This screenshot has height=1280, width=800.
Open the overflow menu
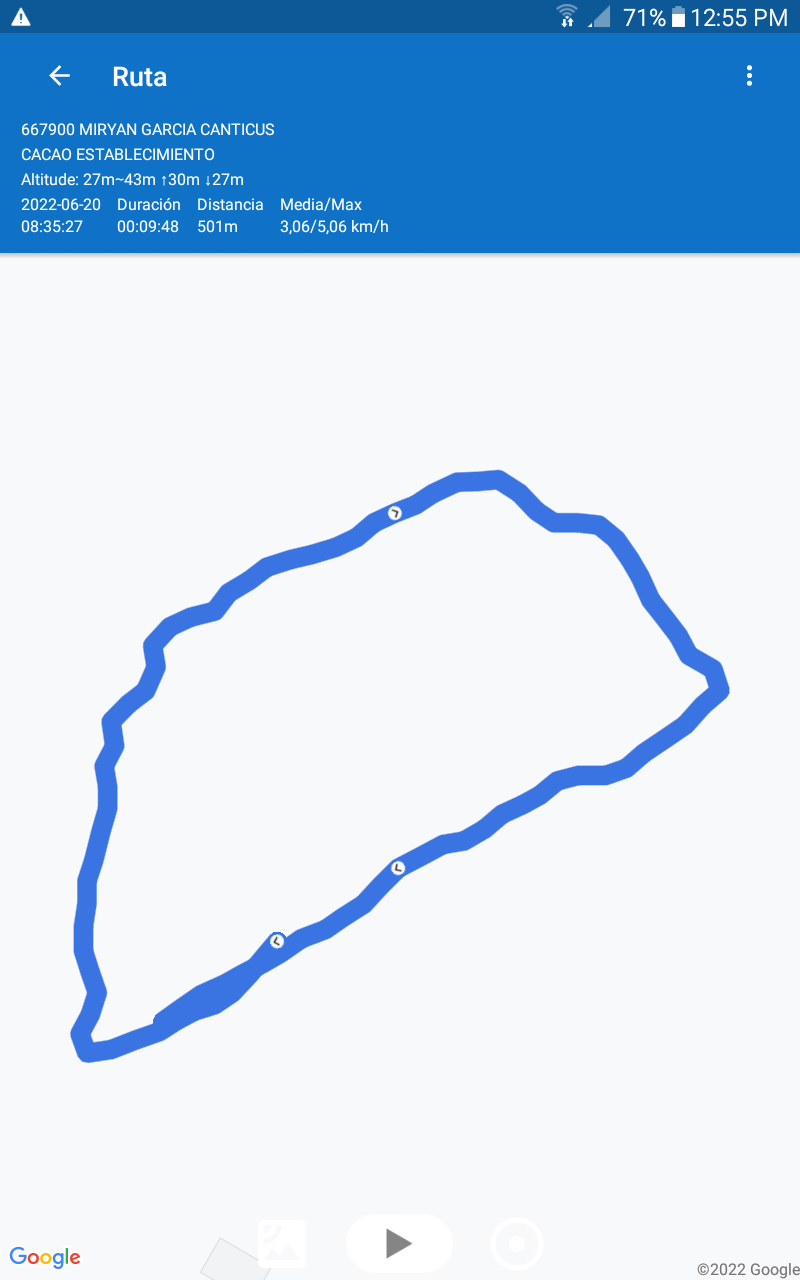coord(749,76)
